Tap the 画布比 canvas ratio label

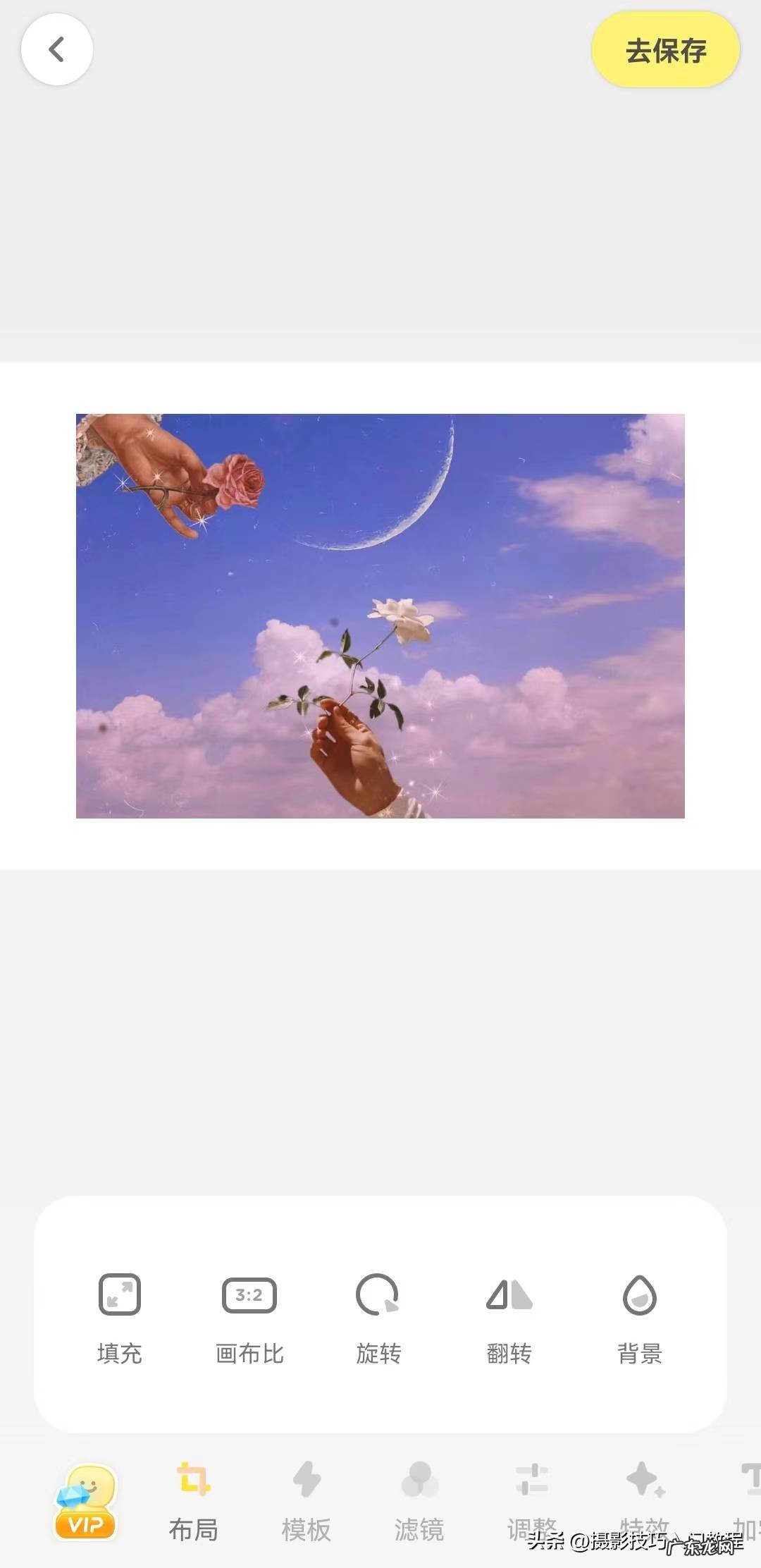[249, 1353]
